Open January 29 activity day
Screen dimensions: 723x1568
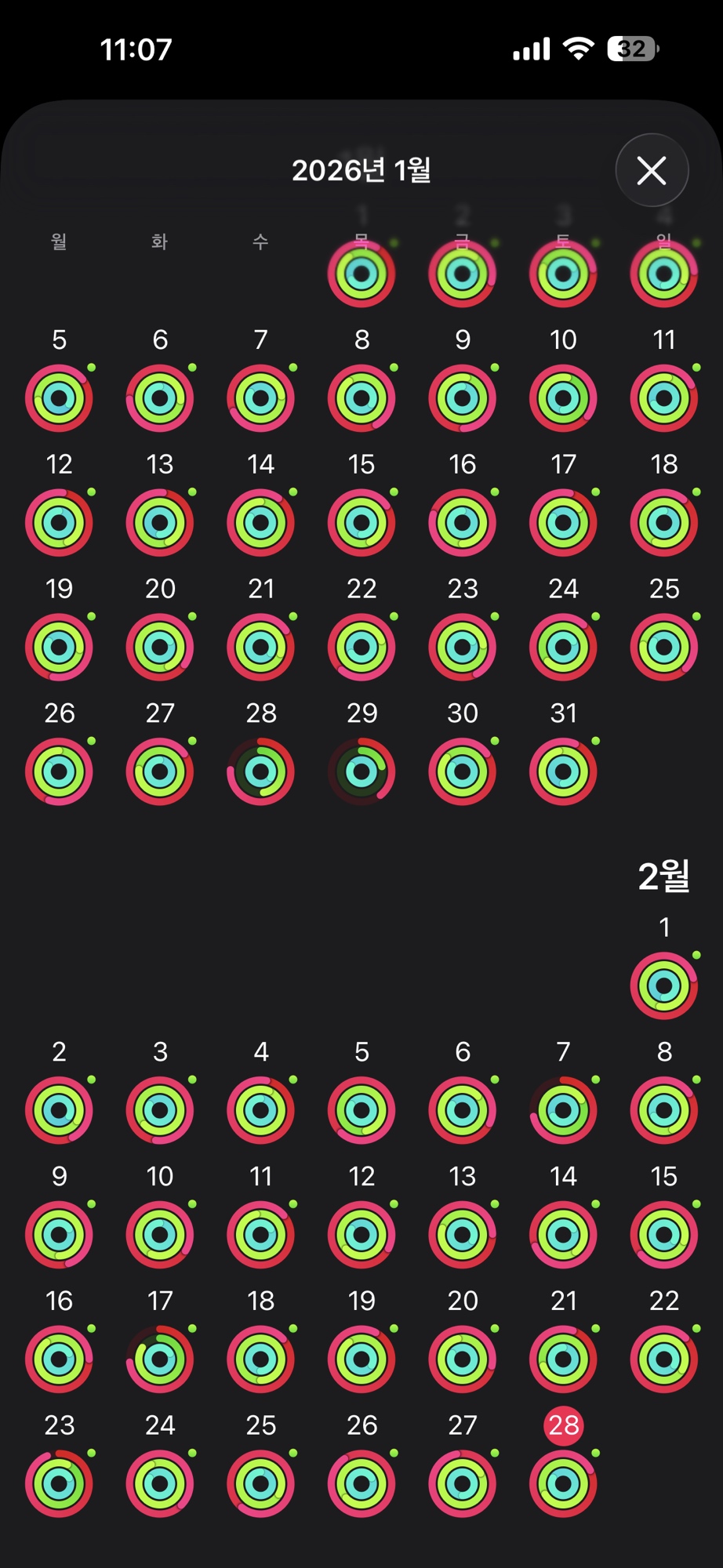pyautogui.click(x=361, y=771)
